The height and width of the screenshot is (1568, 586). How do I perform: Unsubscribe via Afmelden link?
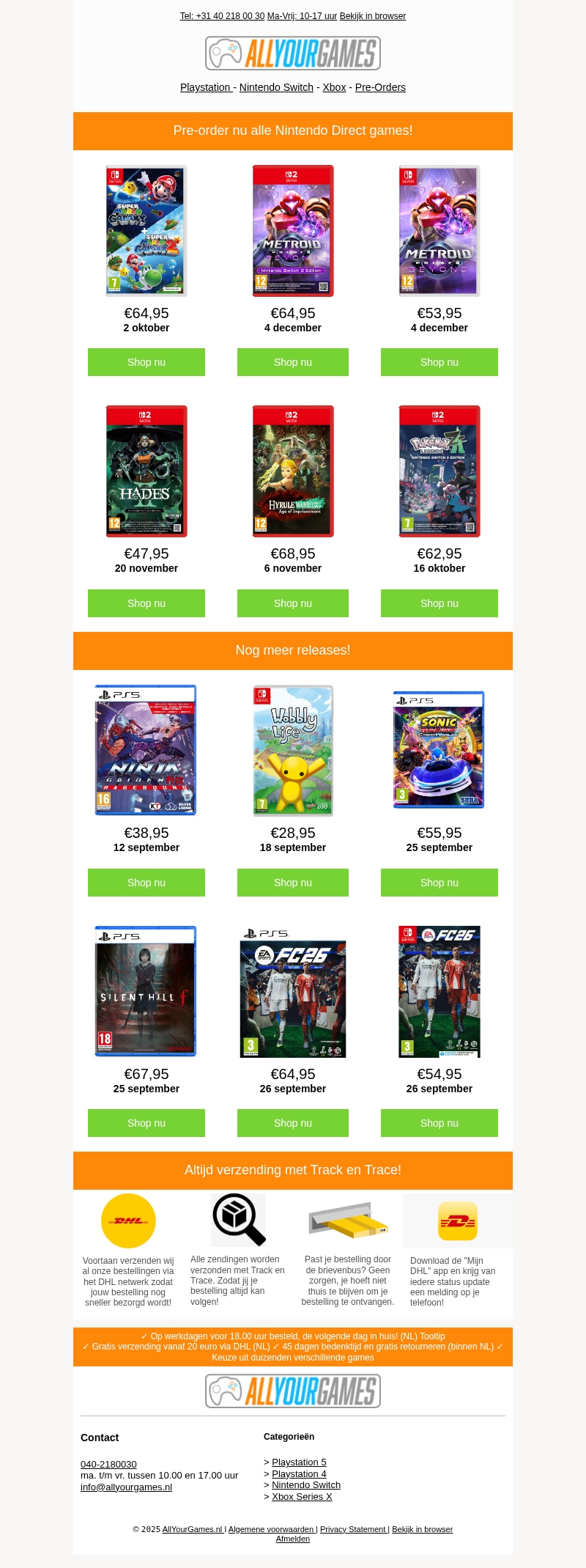(x=293, y=1539)
